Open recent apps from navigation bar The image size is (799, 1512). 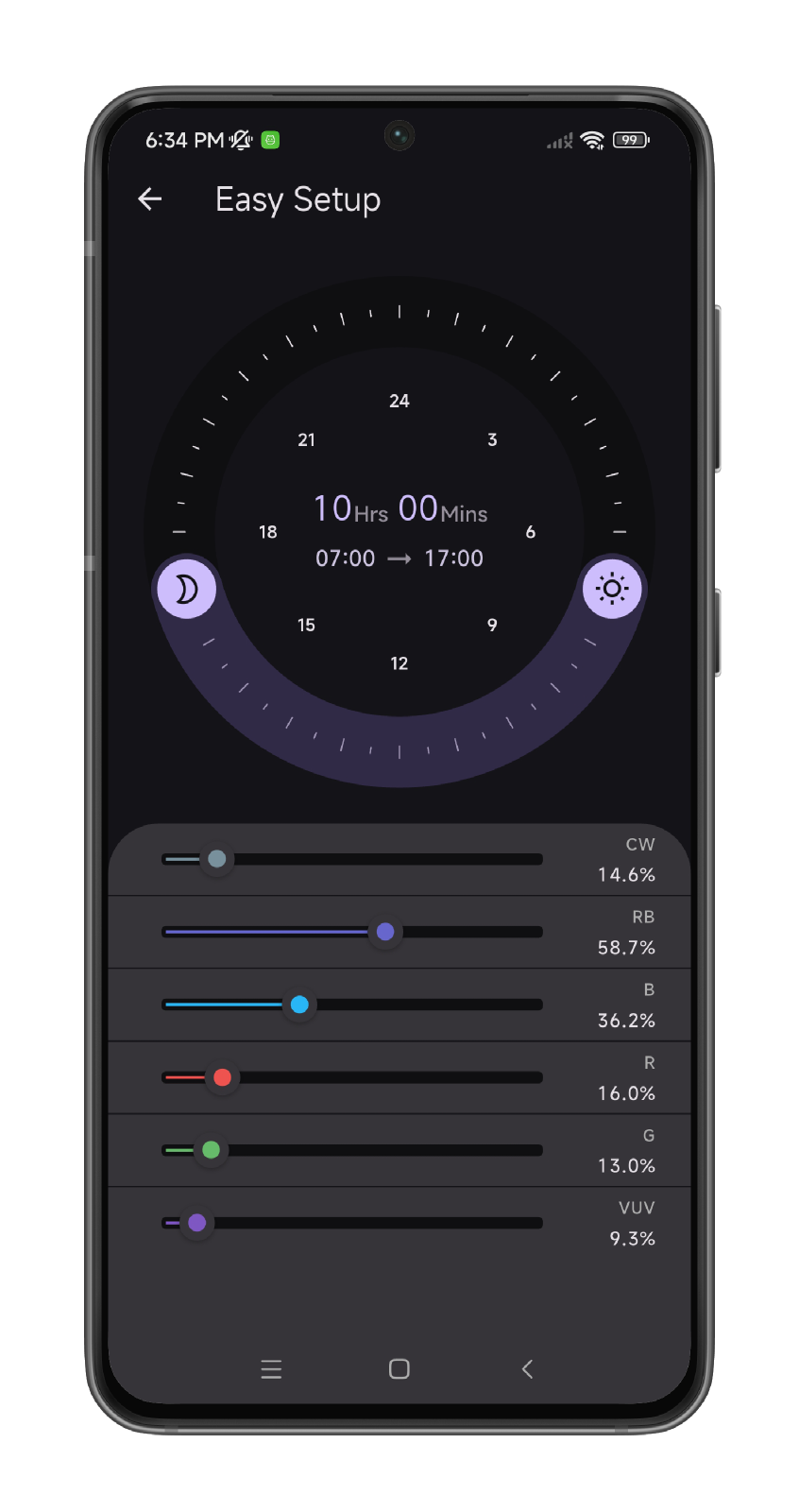pyautogui.click(x=271, y=1369)
